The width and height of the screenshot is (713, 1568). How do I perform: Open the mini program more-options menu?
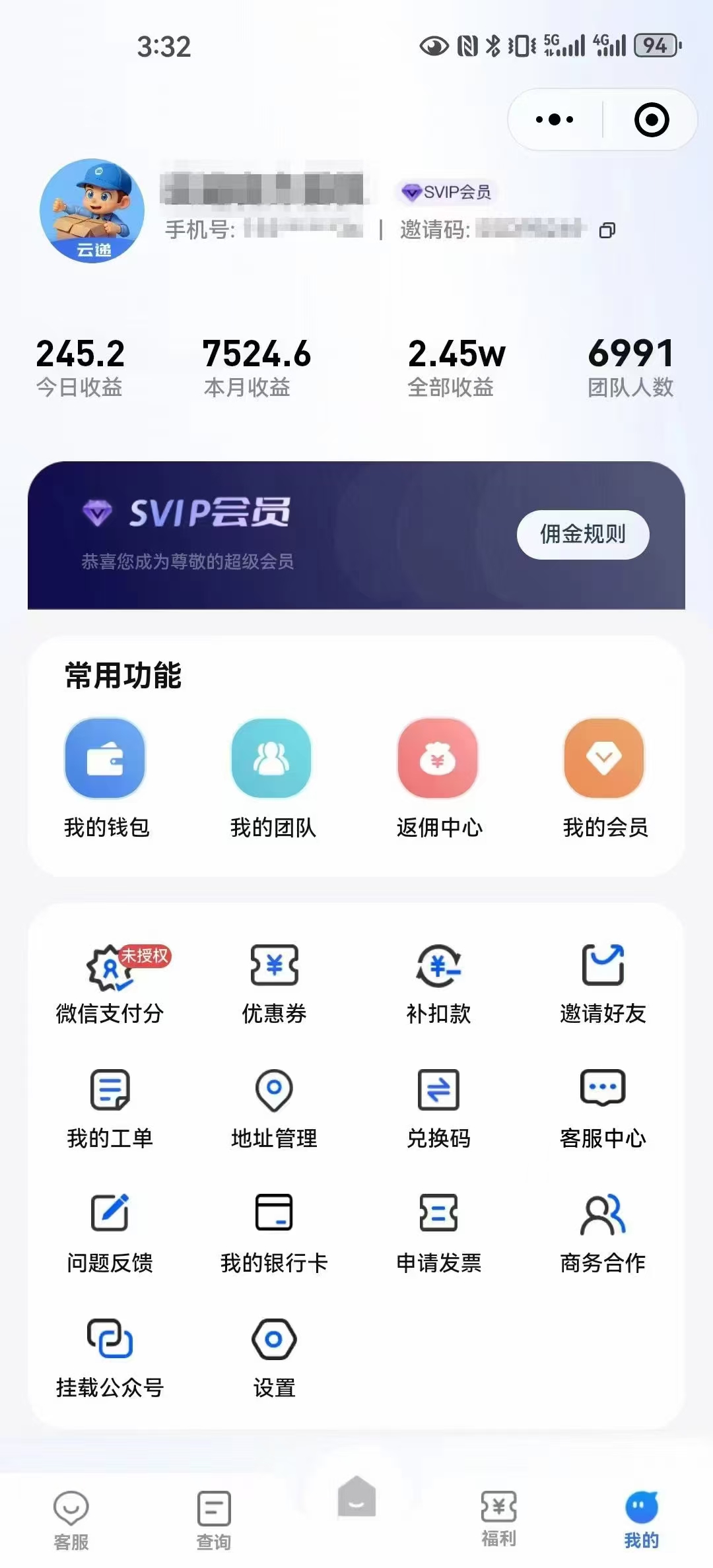(x=555, y=119)
